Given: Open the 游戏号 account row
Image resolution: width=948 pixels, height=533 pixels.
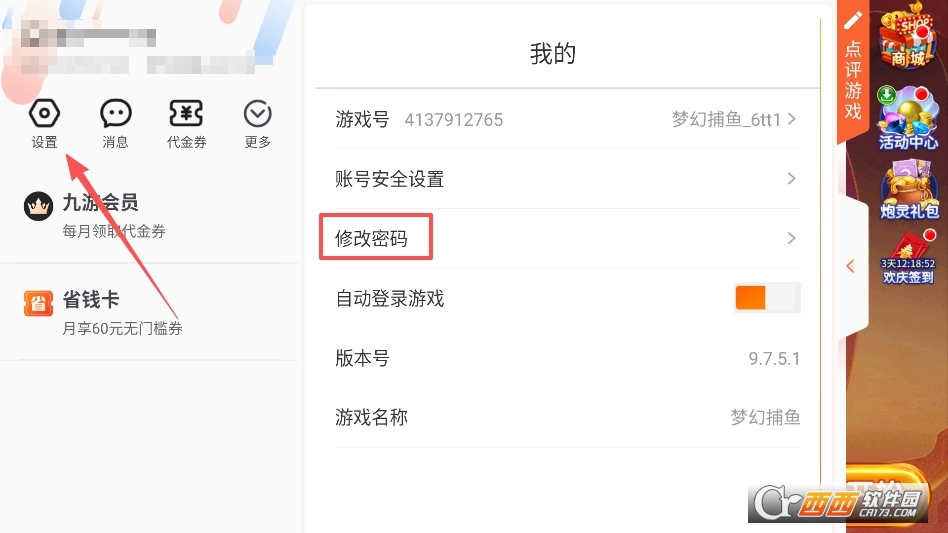Looking at the screenshot, I should click(566, 120).
